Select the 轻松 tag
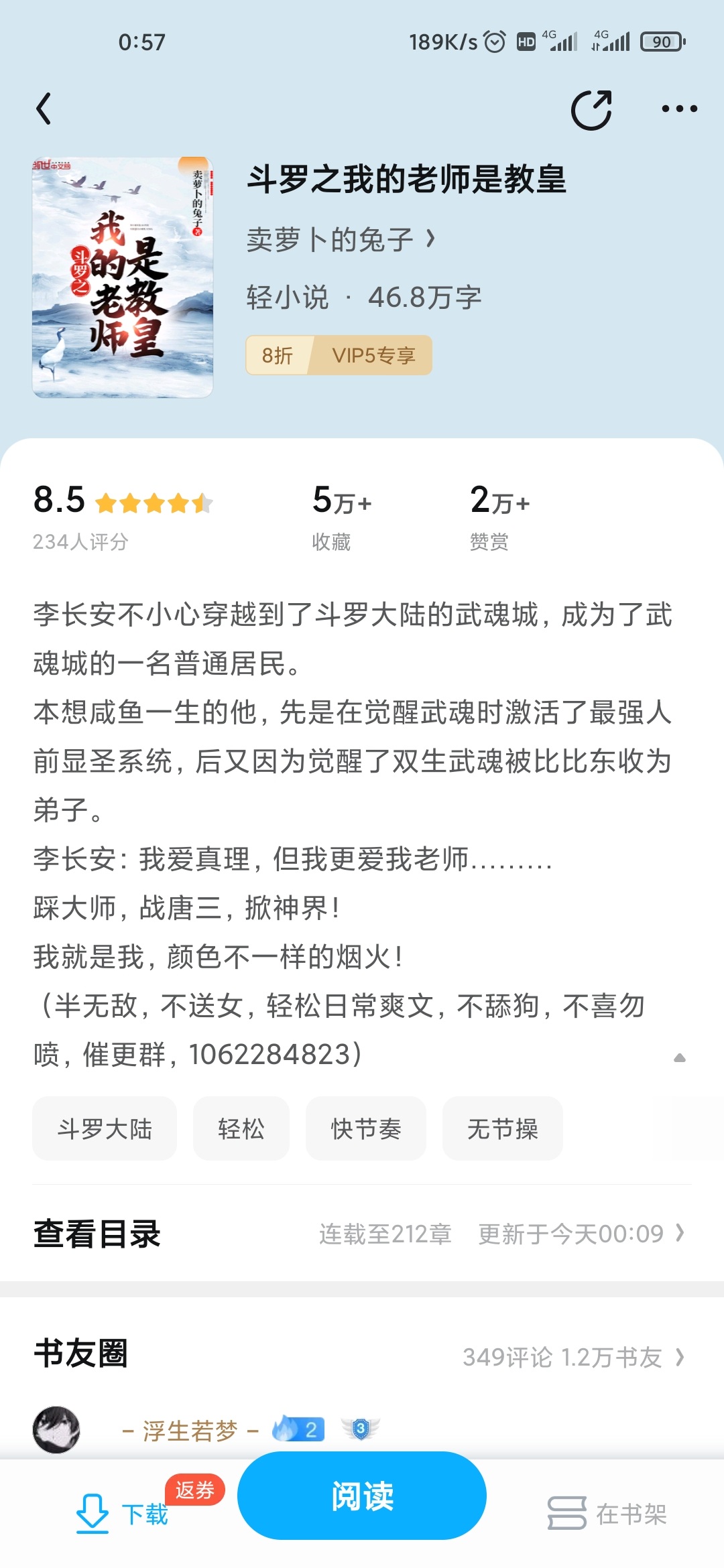 (x=241, y=1128)
